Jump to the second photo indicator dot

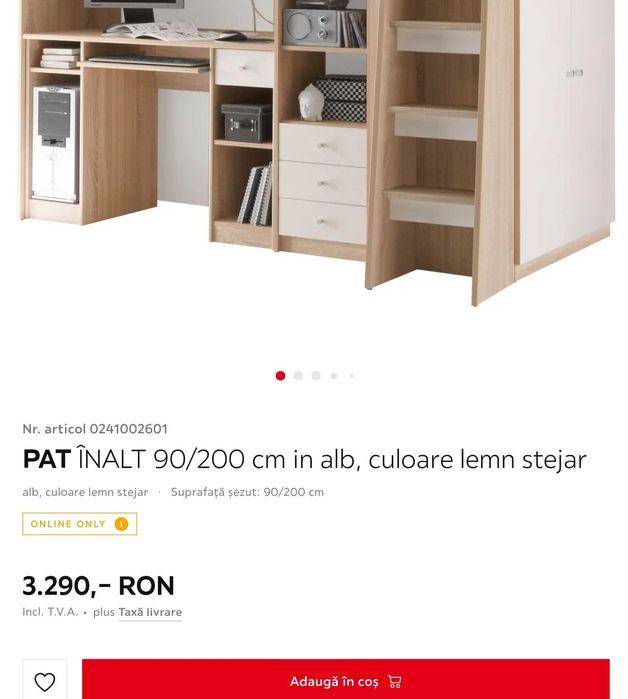click(x=298, y=376)
